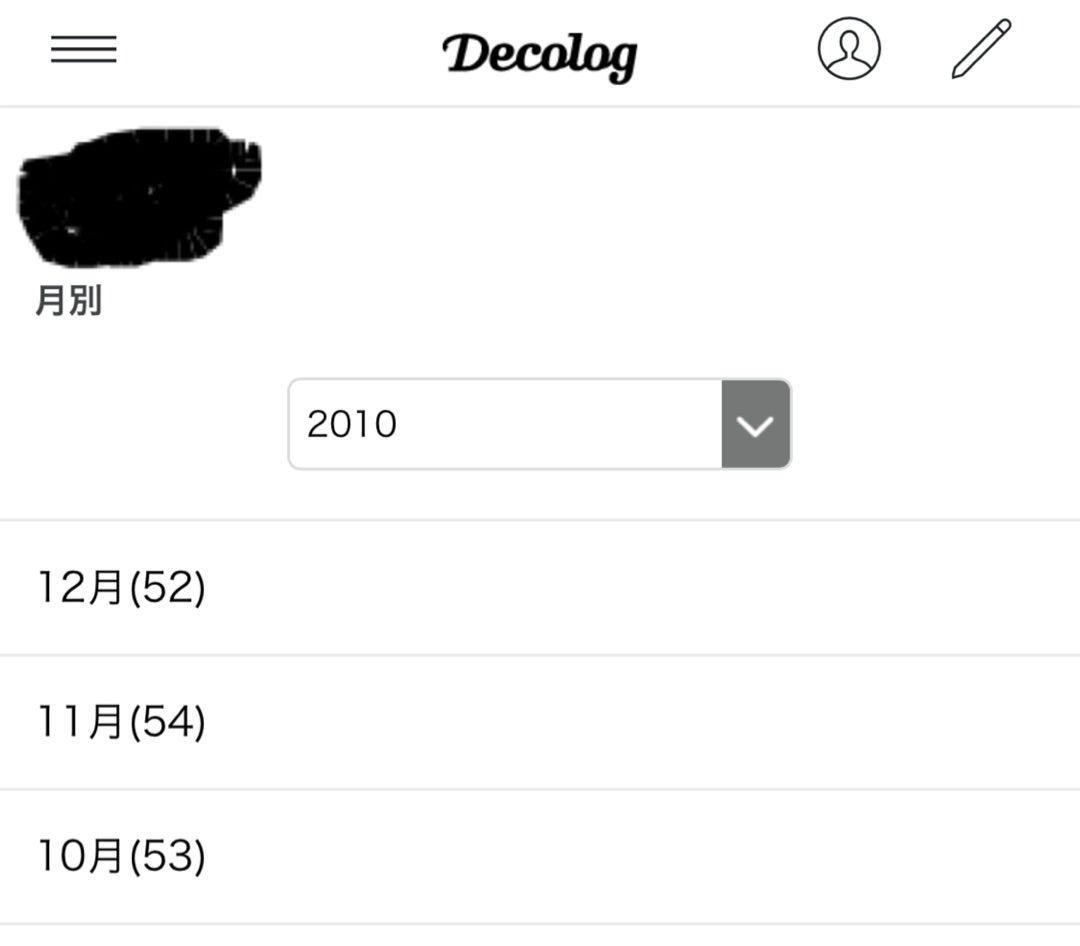View posts from 11月(54)

pos(122,722)
